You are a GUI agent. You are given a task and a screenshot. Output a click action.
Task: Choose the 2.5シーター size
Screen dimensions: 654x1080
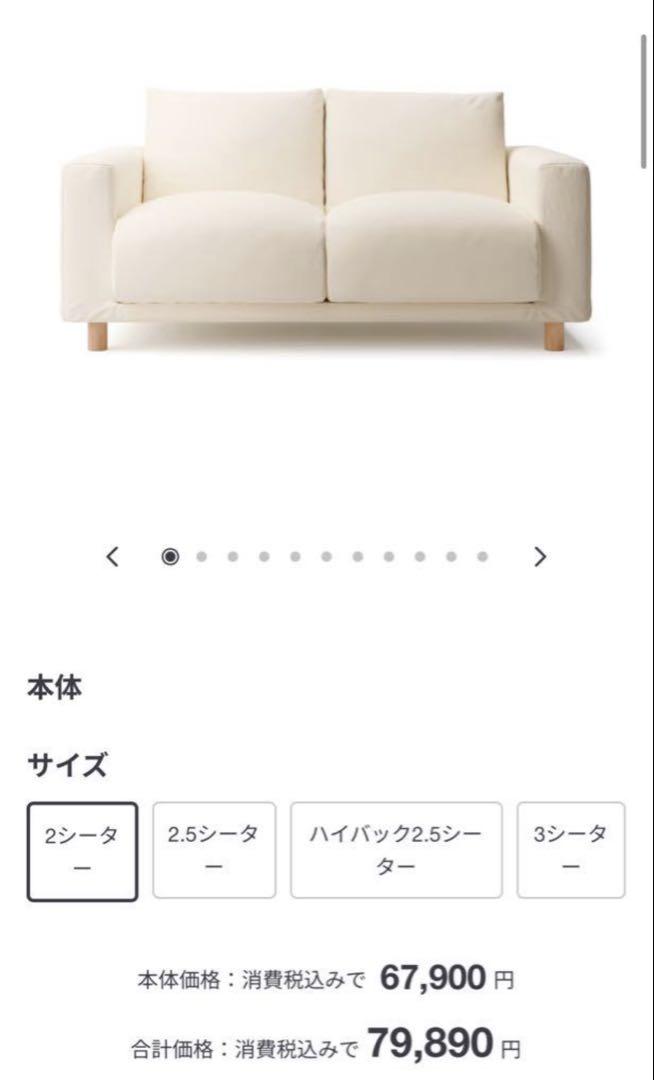click(x=214, y=850)
